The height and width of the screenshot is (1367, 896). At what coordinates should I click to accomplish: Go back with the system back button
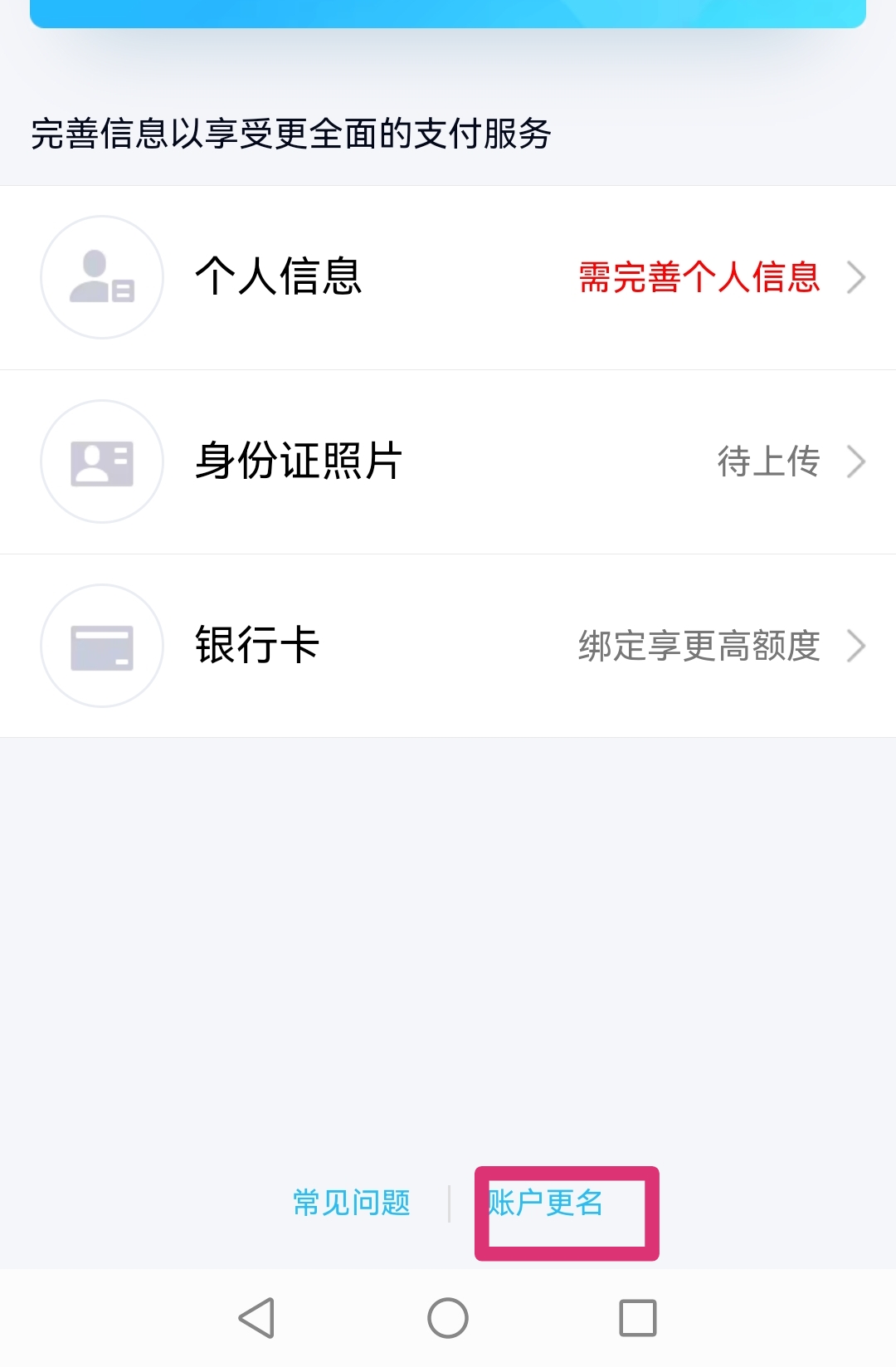(x=257, y=1317)
